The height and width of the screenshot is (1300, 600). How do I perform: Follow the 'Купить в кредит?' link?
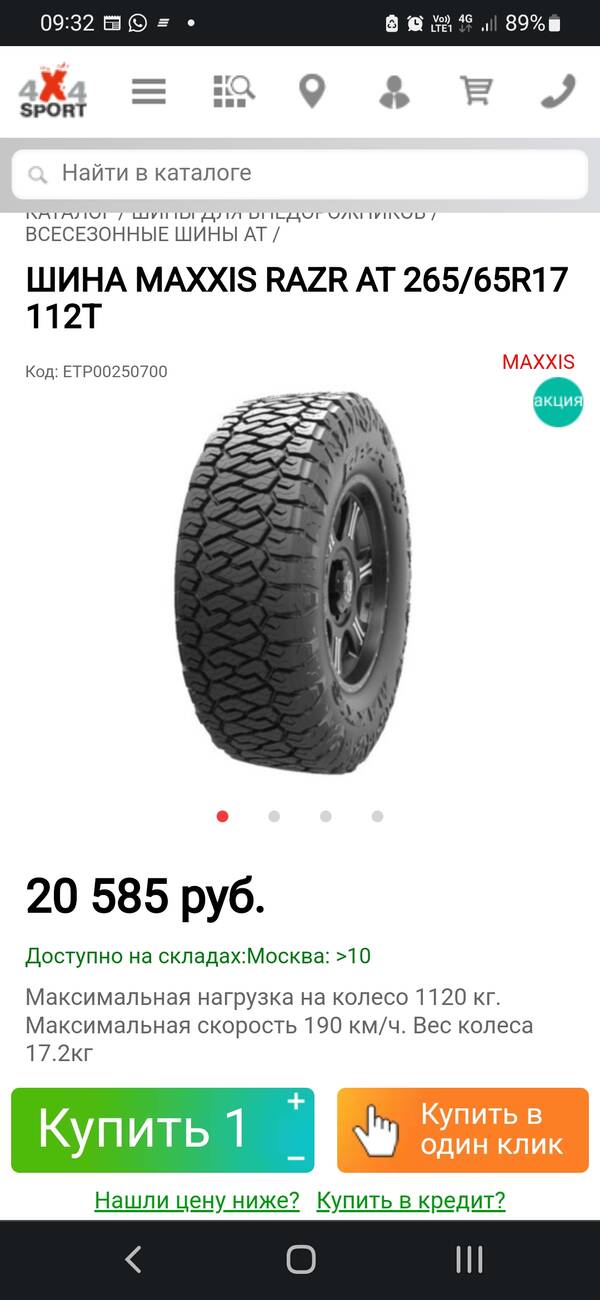tap(411, 1201)
